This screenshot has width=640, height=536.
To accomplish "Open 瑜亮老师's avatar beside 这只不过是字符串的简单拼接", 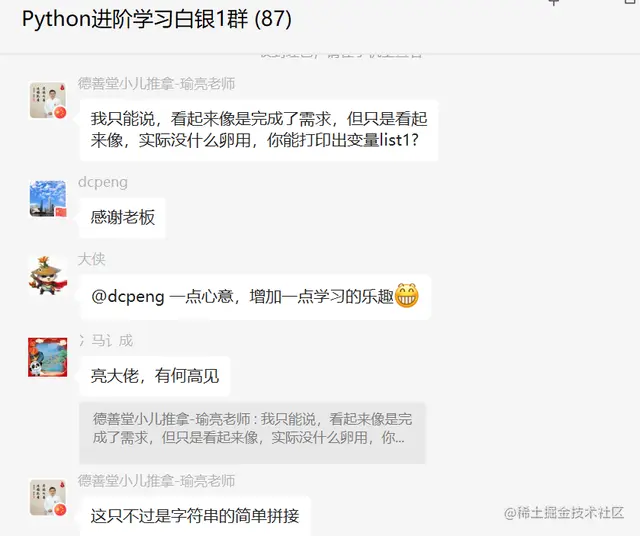I will coord(48,497).
